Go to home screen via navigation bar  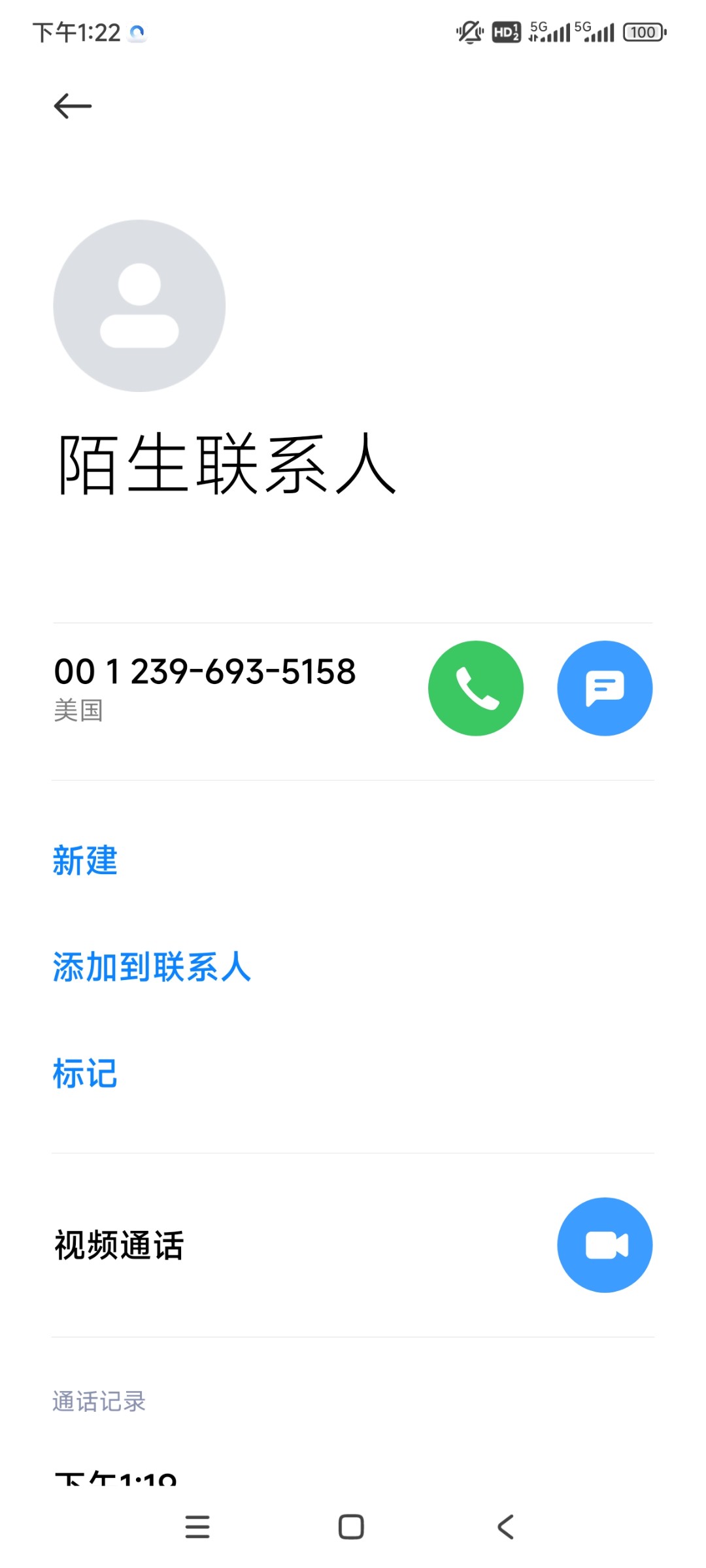click(x=351, y=1527)
